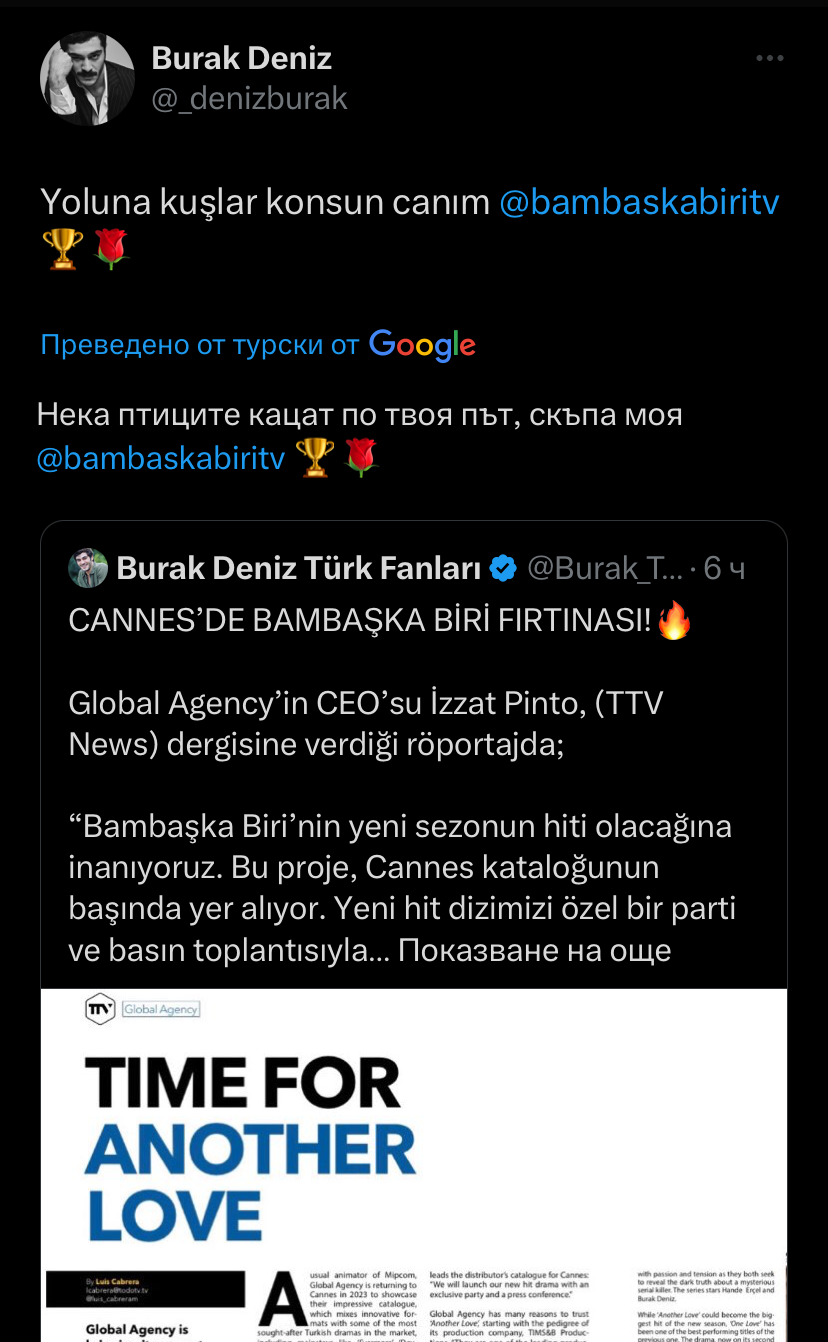Open the tweet's three-dot overflow menu

pyautogui.click(x=769, y=59)
